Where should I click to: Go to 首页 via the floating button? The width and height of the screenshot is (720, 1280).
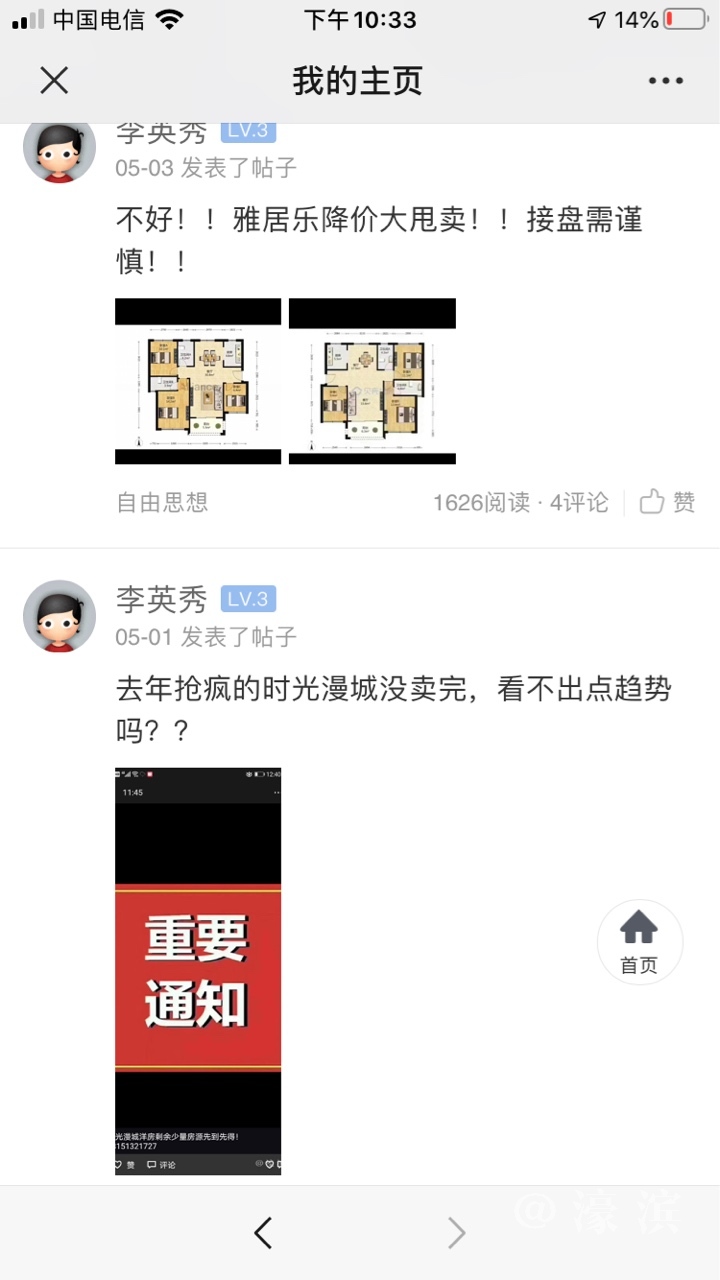coord(639,941)
